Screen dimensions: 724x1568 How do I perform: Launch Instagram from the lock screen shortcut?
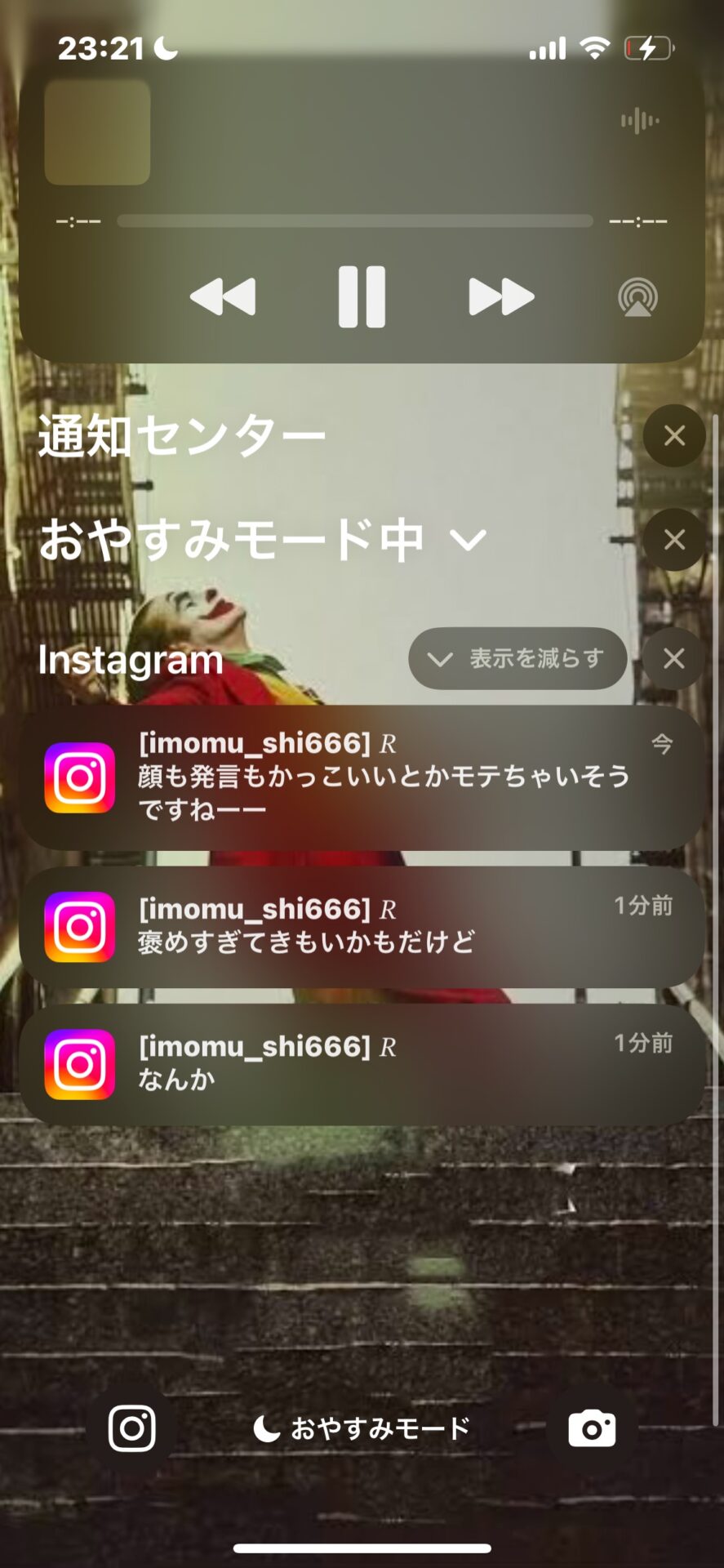132,1428
